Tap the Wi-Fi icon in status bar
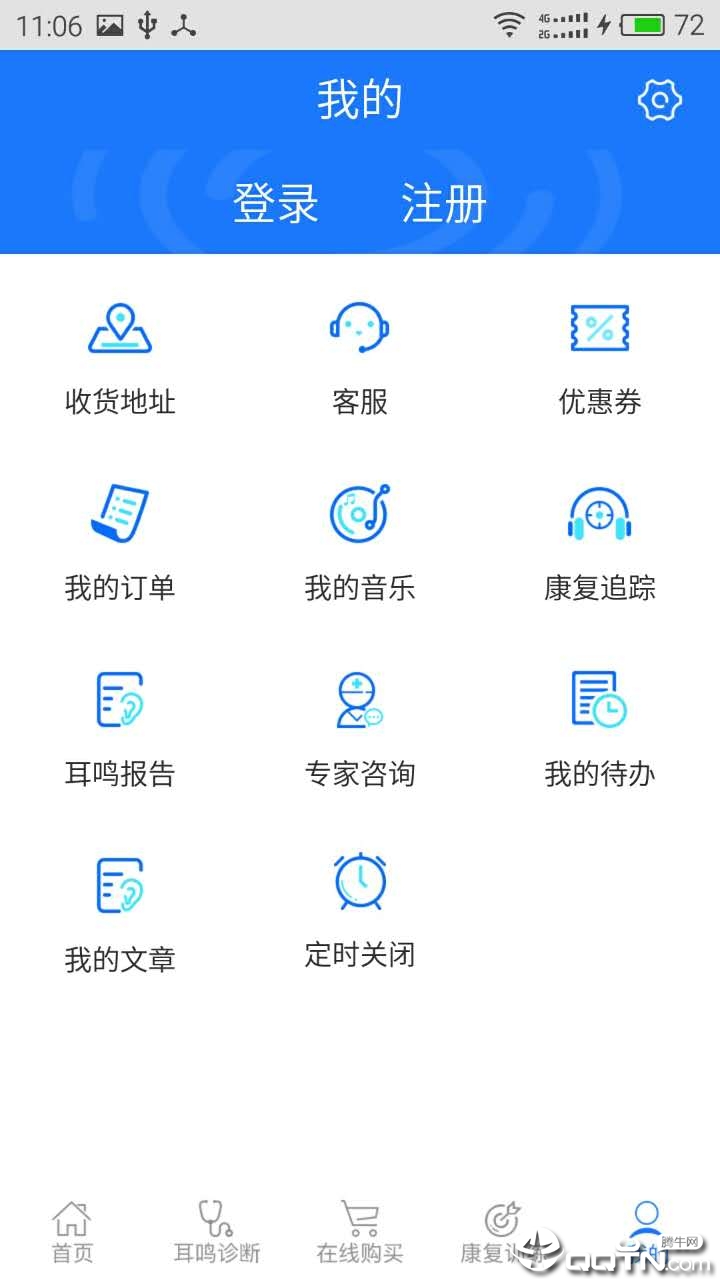720x1280 pixels. (x=510, y=24)
